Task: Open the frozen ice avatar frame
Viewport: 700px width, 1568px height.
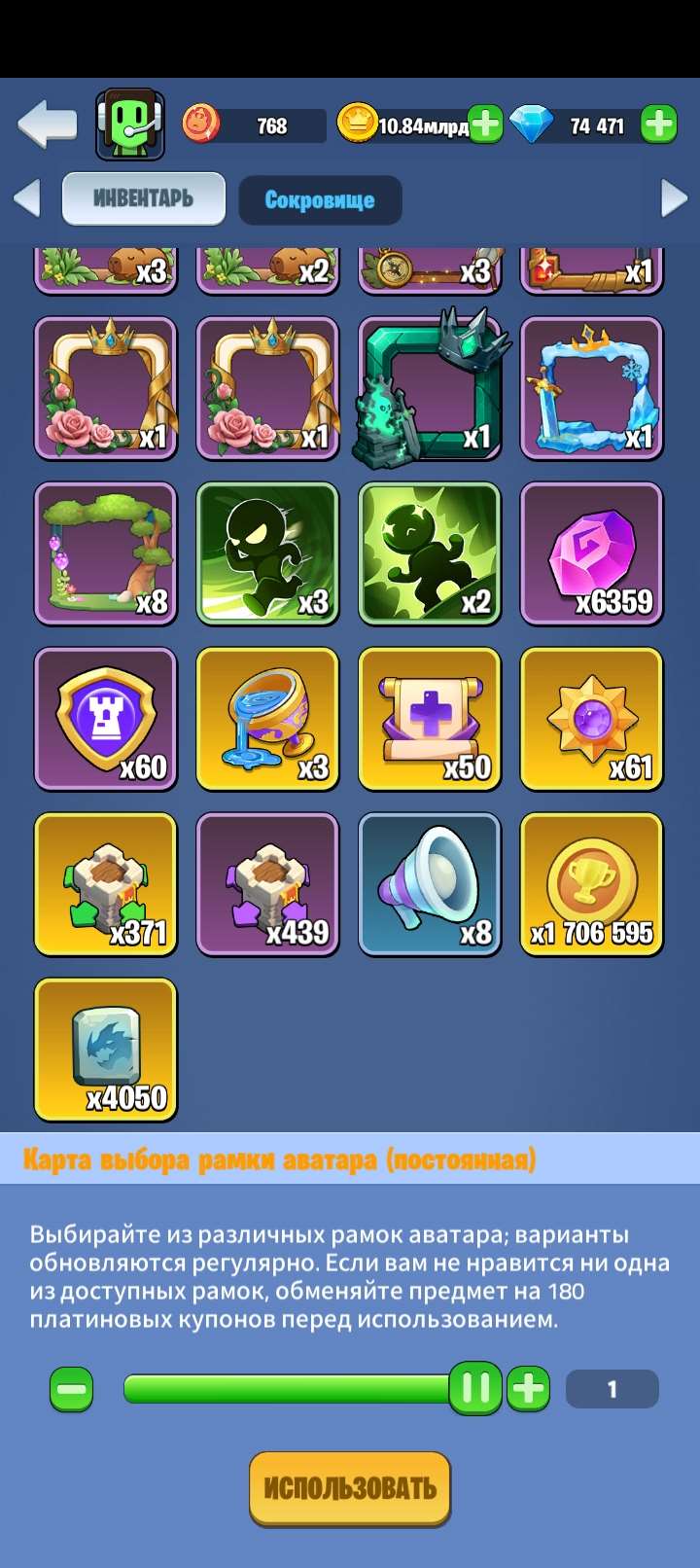Action: (592, 387)
